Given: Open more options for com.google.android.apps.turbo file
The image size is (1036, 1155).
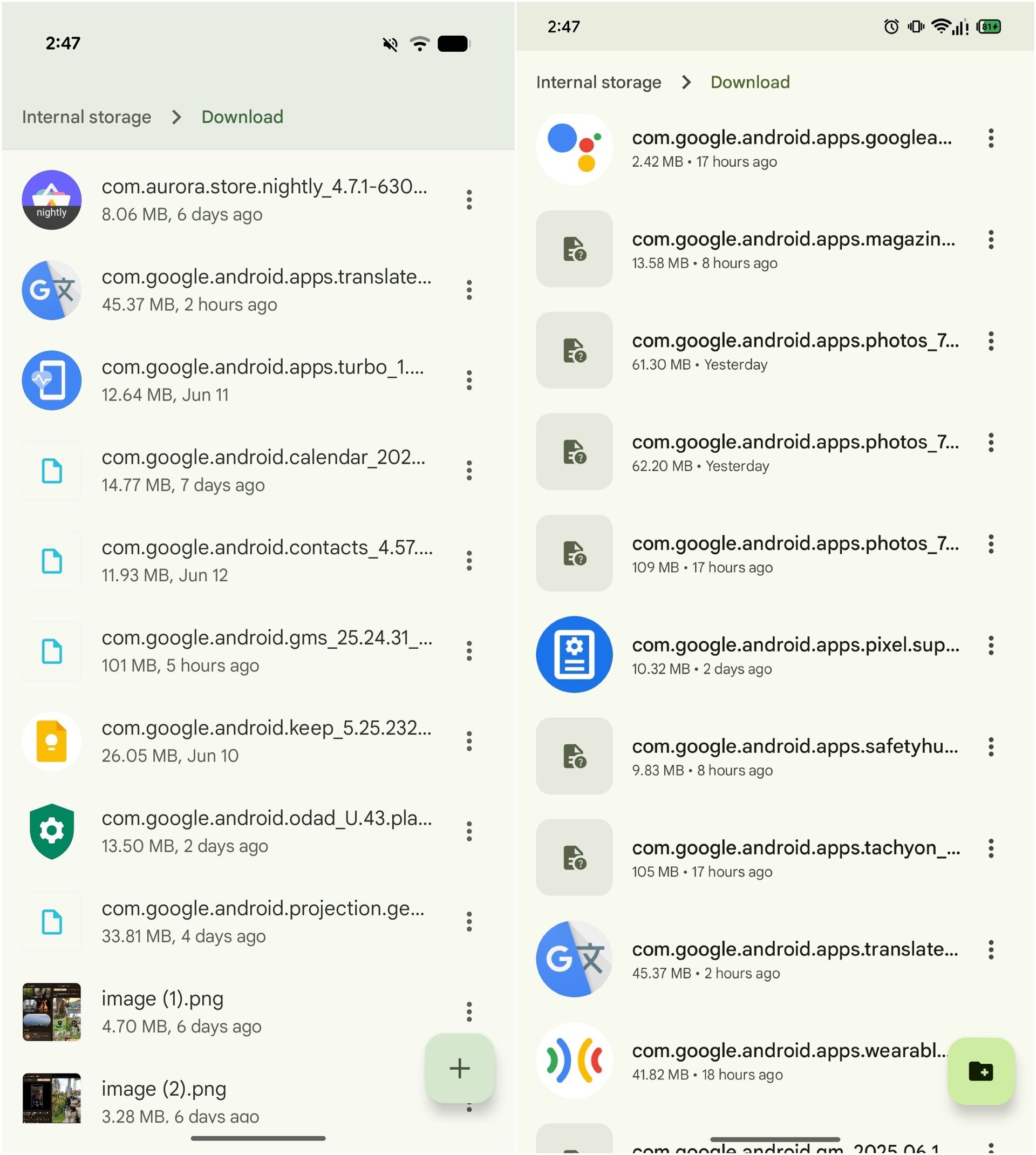Looking at the screenshot, I should coord(469,381).
